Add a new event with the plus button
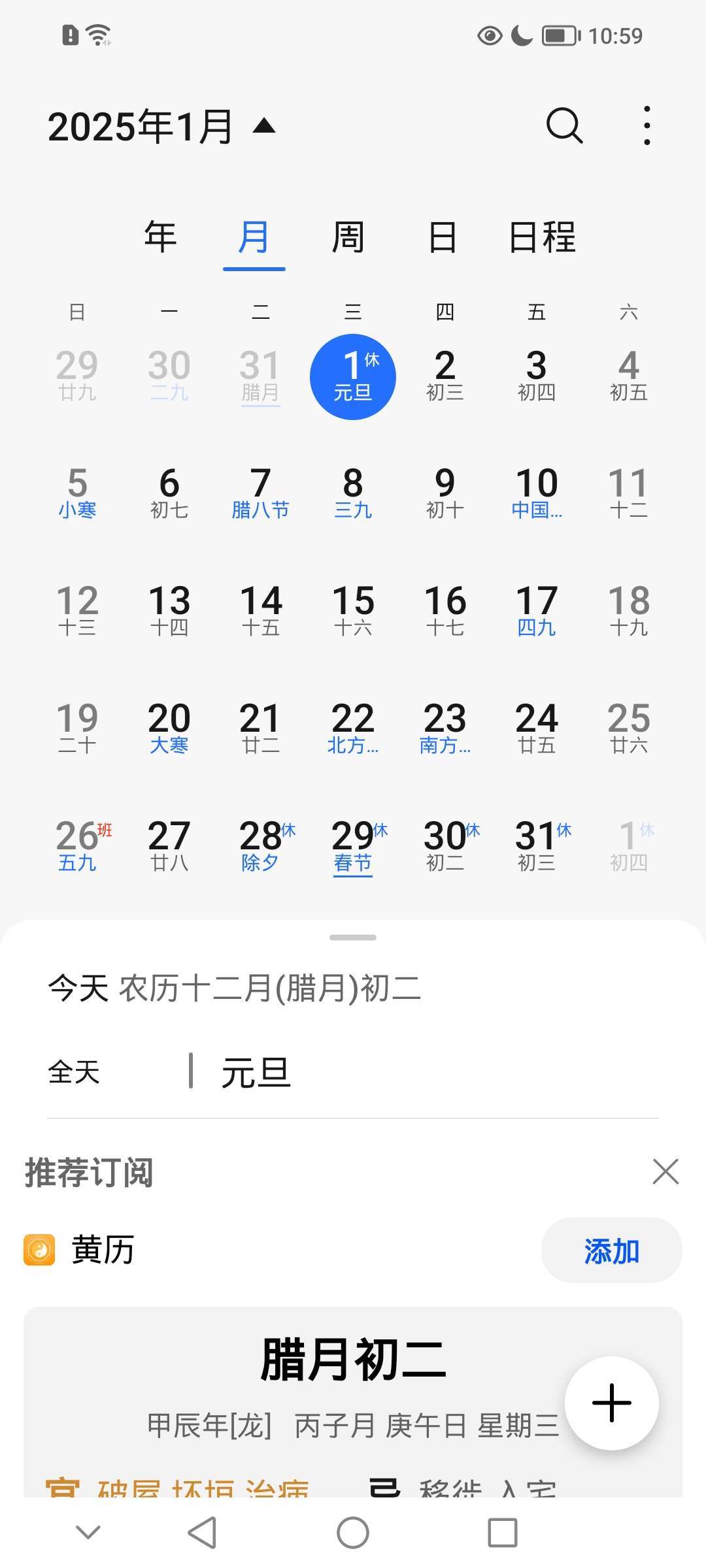This screenshot has height=1568, width=706. click(612, 1403)
